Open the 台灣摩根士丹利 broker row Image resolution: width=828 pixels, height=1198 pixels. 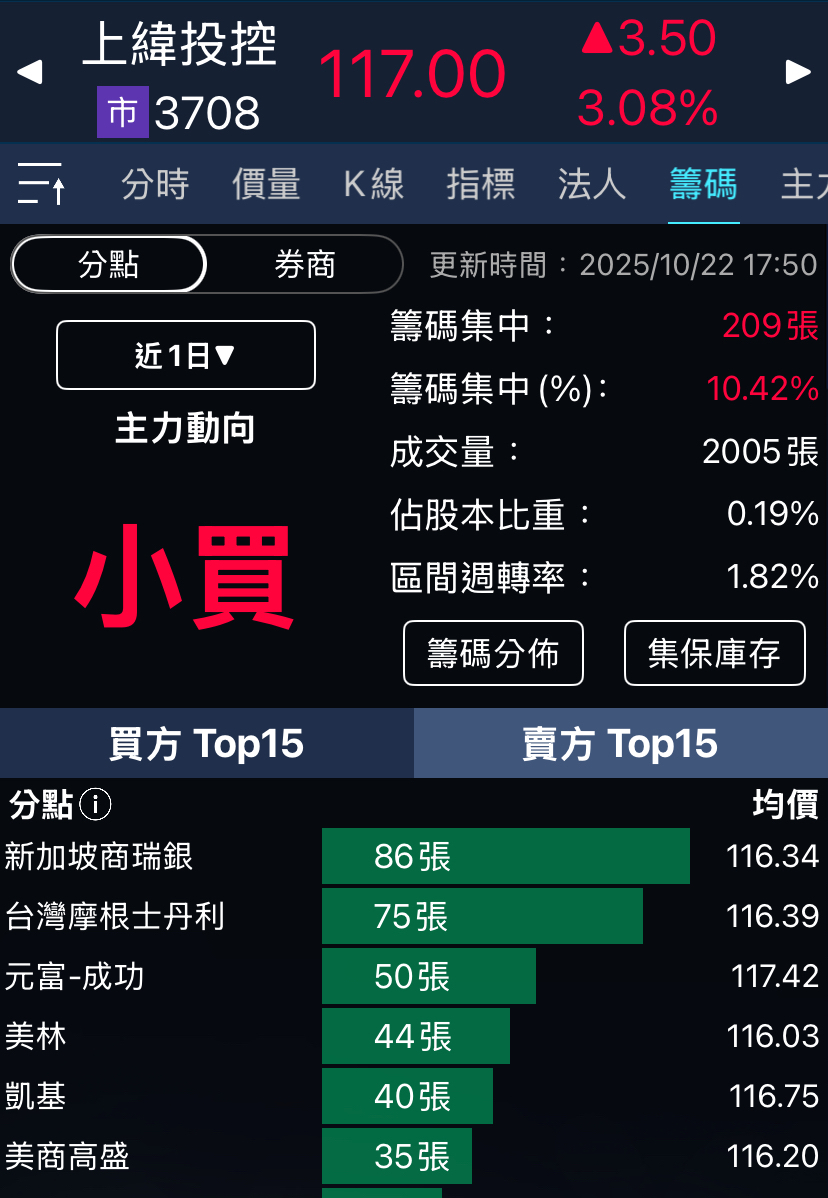click(x=414, y=916)
